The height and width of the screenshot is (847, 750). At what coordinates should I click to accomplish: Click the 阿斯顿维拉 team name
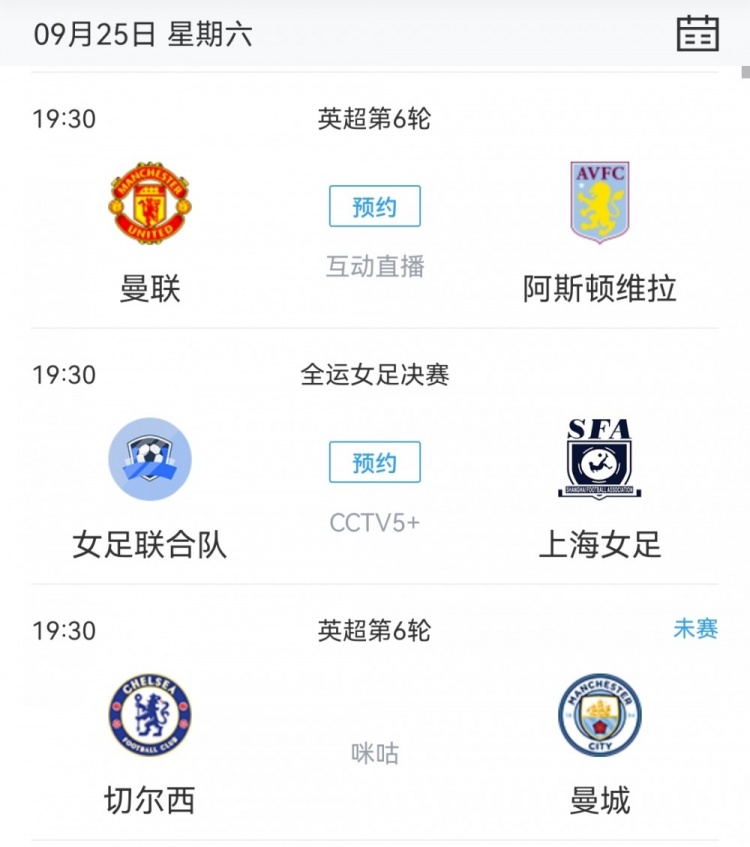point(601,284)
